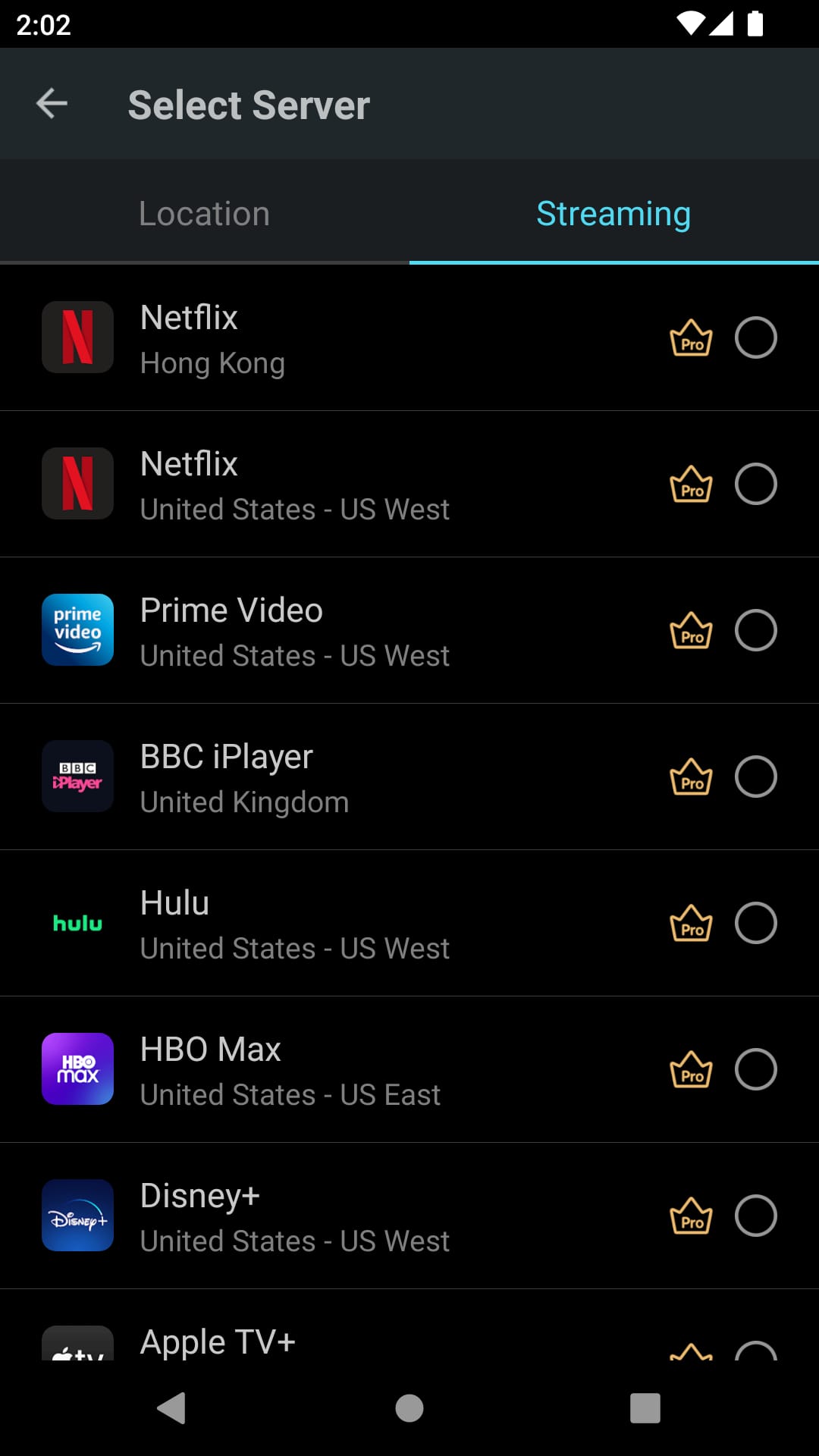Screen dimensions: 819x1456
Task: Switch to the Streaming tab
Action: pos(613,213)
